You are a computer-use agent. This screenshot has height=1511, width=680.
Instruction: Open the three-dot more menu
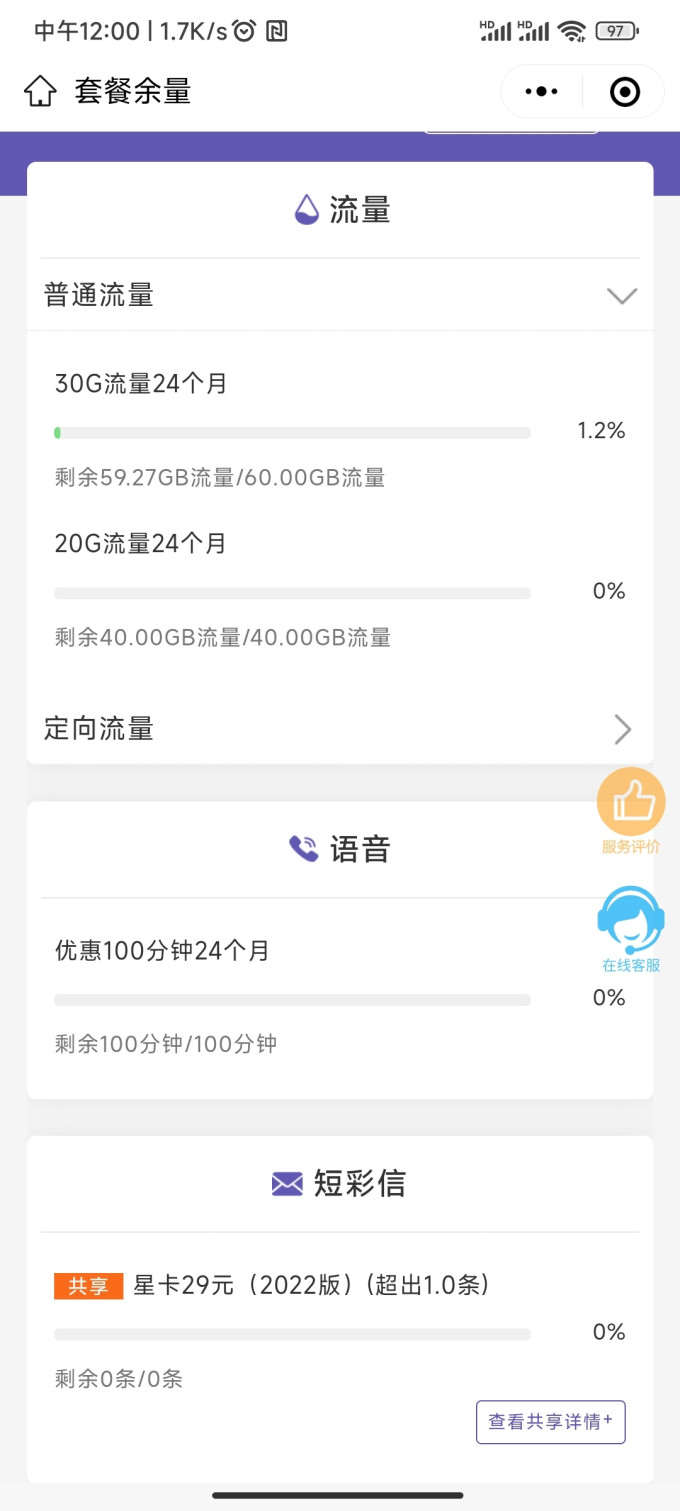coord(541,92)
